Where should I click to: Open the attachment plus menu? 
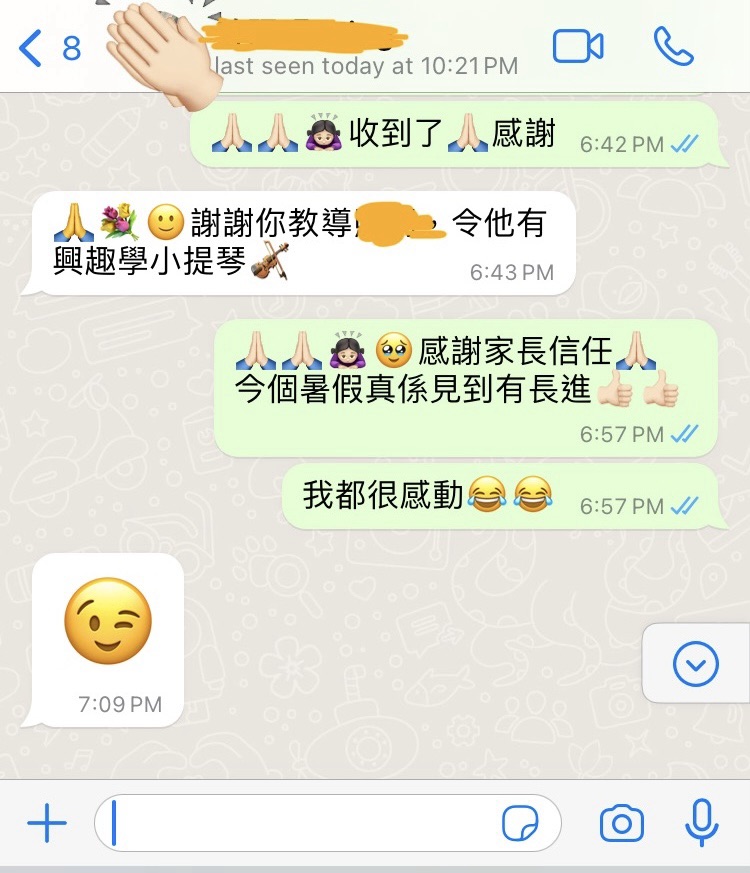click(x=46, y=825)
